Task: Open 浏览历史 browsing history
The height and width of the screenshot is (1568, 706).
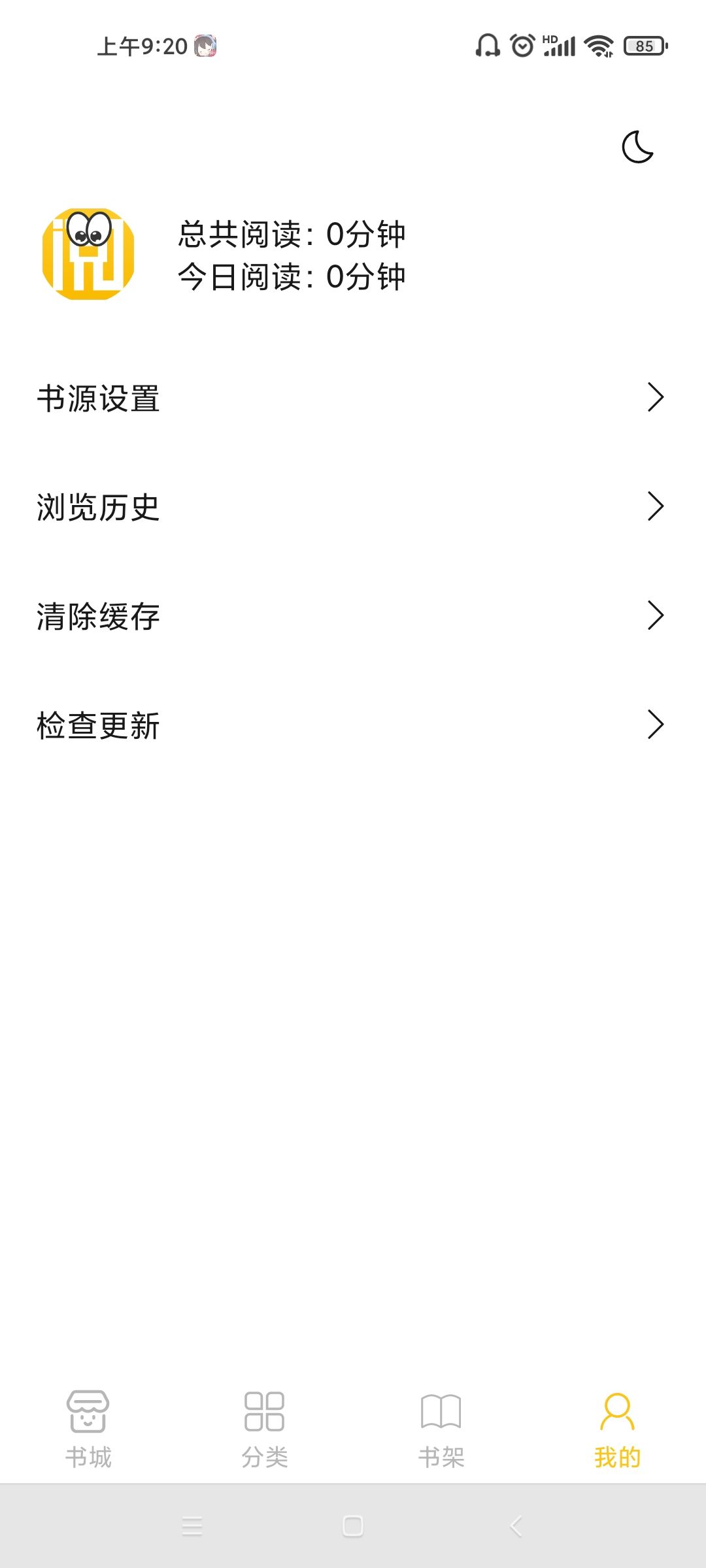Action: tap(353, 506)
